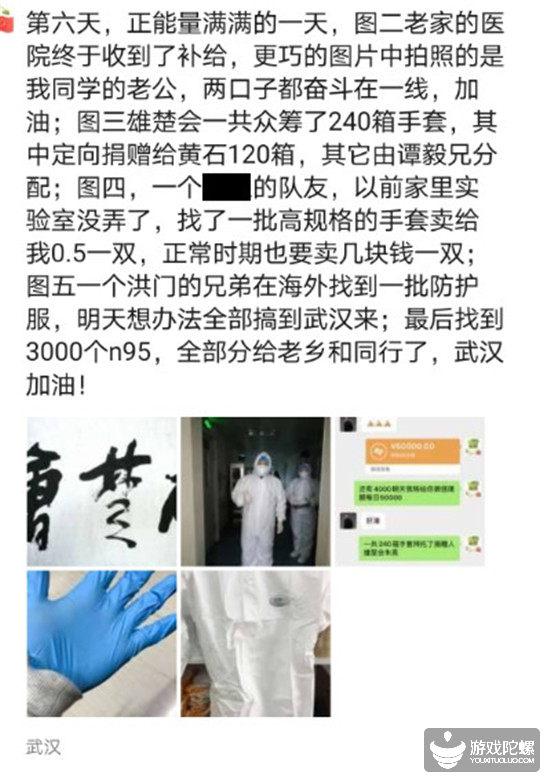Open the white protective suit close-up photo
The height and width of the screenshot is (782, 550).
point(255,644)
